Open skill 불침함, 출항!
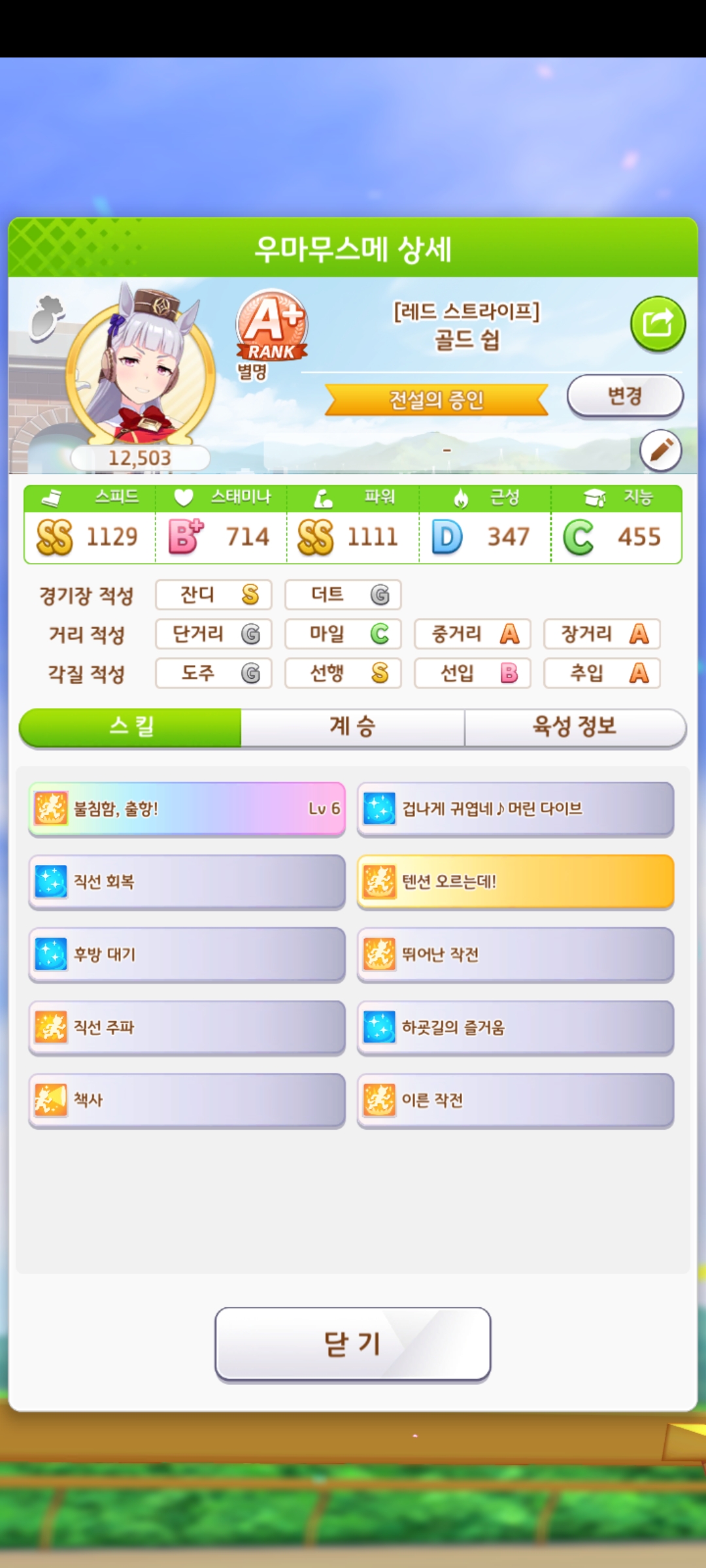Viewport: 706px width, 1568px height. point(187,809)
